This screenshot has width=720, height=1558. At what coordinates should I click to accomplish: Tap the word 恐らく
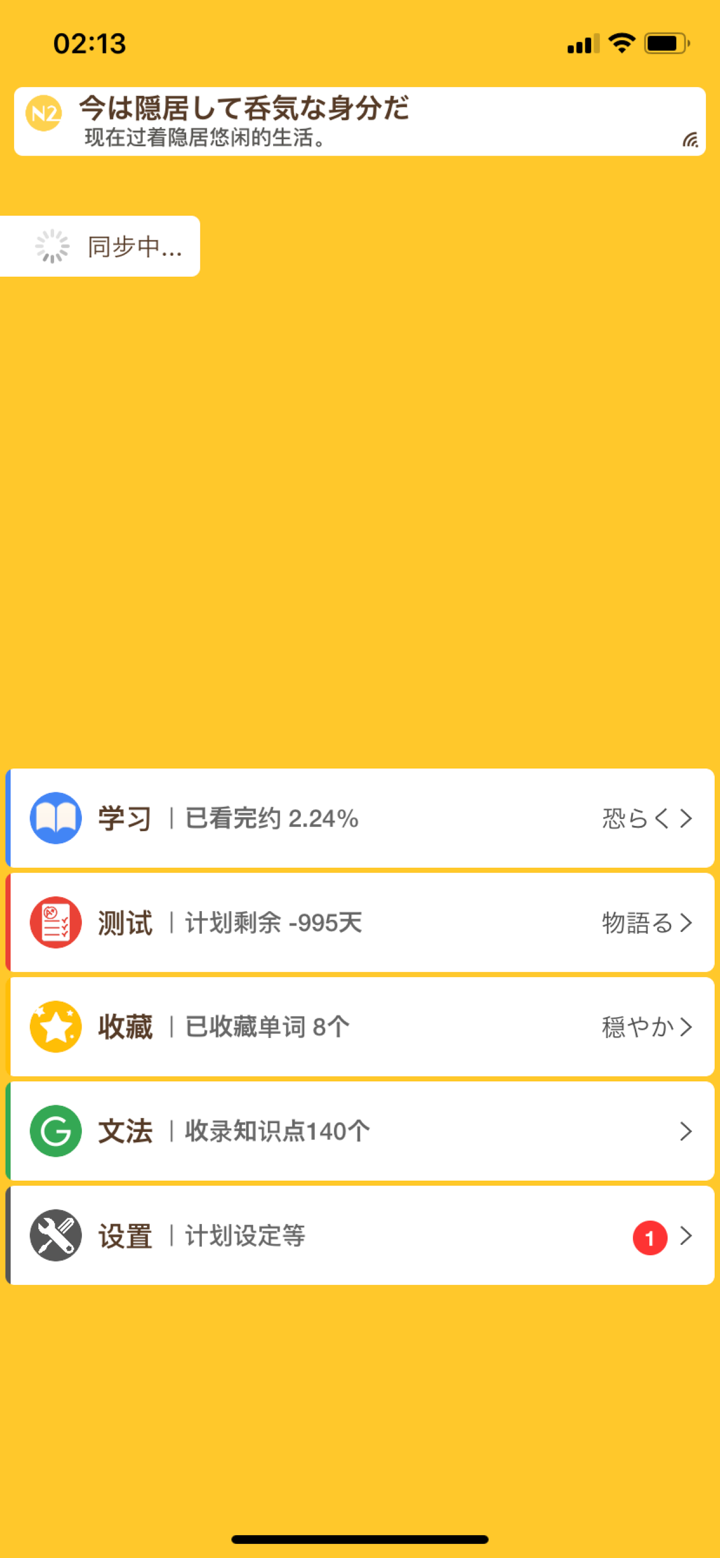pos(636,818)
